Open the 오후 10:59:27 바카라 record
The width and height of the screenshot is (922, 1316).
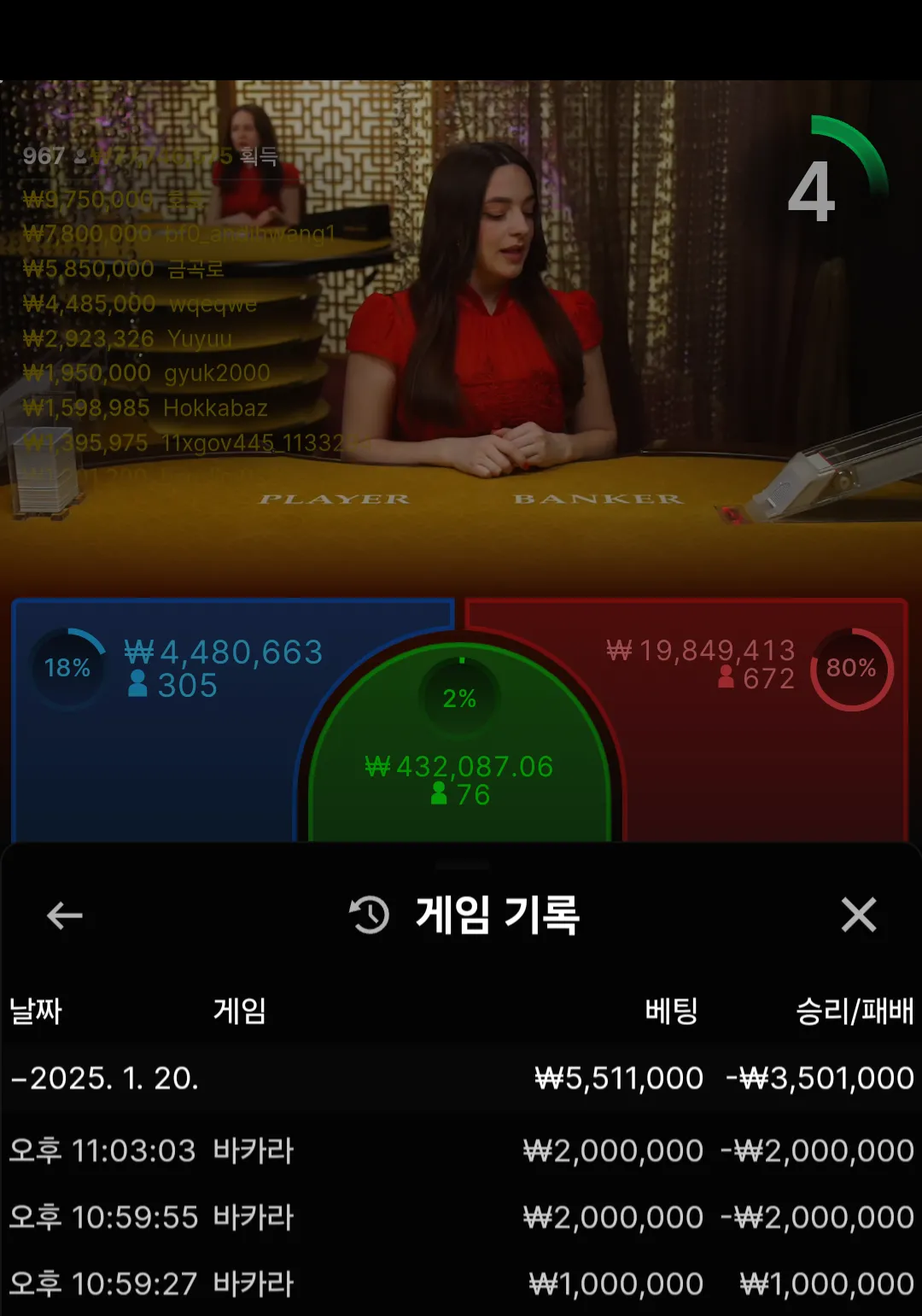tap(461, 1284)
